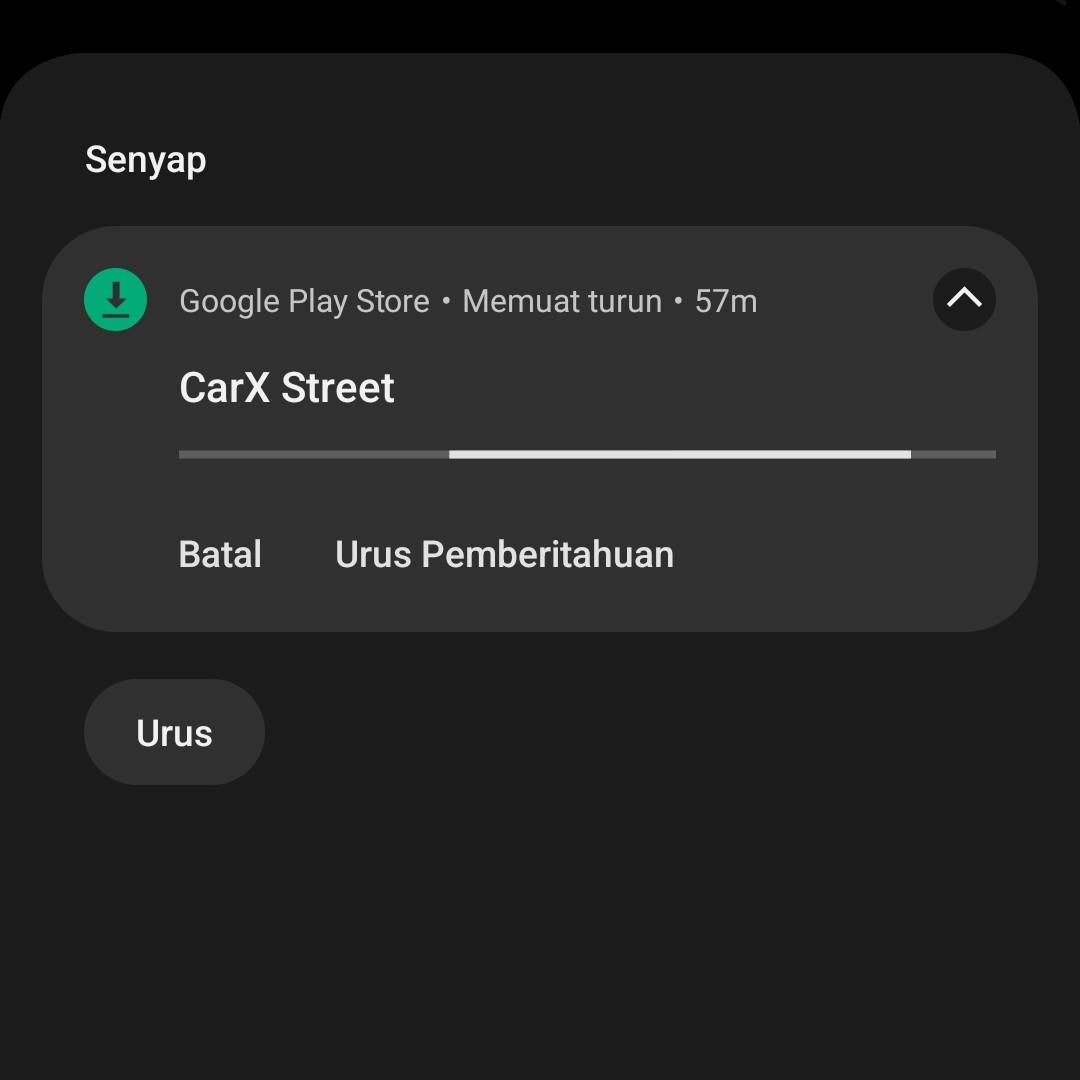
Task: Tap the Urus button below notifications
Action: pyautogui.click(x=174, y=732)
